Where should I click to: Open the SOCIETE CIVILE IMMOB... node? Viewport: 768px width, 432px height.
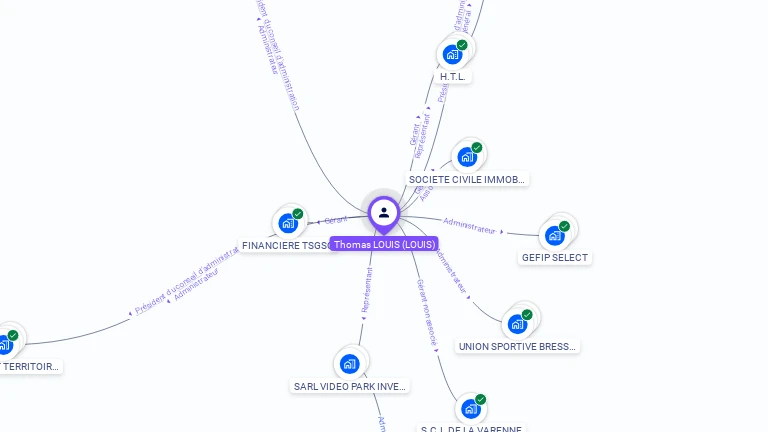coord(467,157)
